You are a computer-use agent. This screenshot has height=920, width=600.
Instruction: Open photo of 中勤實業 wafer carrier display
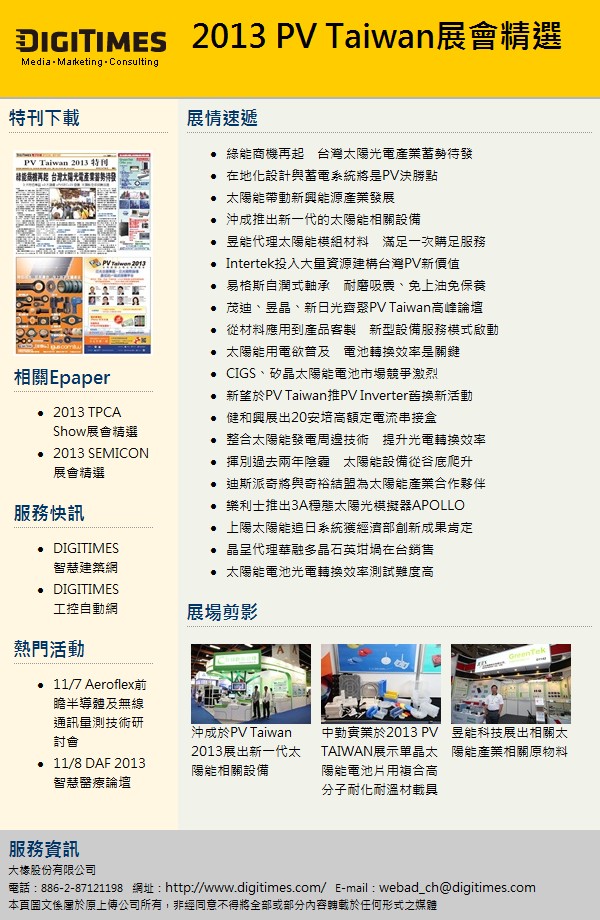coord(380,684)
